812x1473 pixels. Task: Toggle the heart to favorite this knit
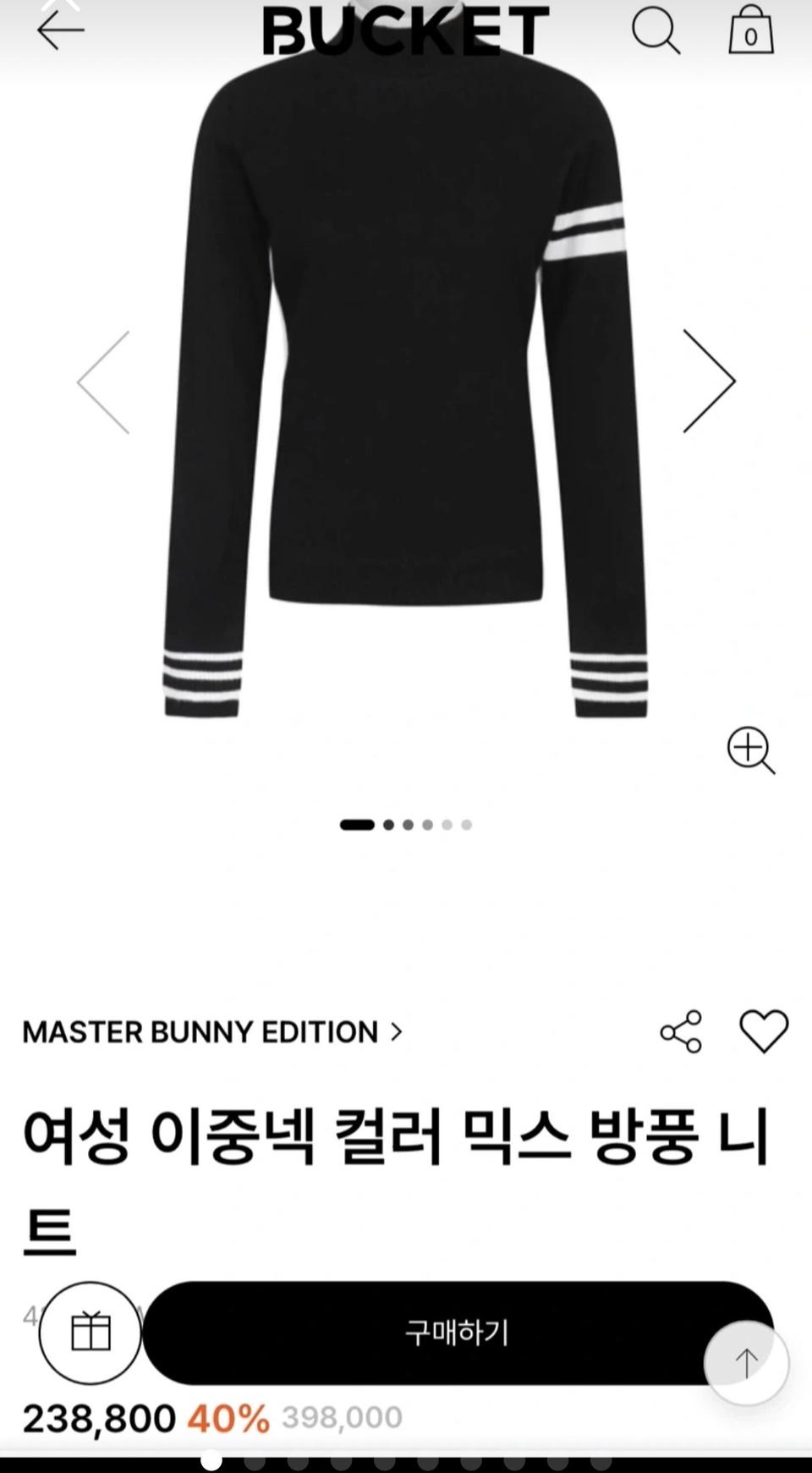[x=764, y=1031]
